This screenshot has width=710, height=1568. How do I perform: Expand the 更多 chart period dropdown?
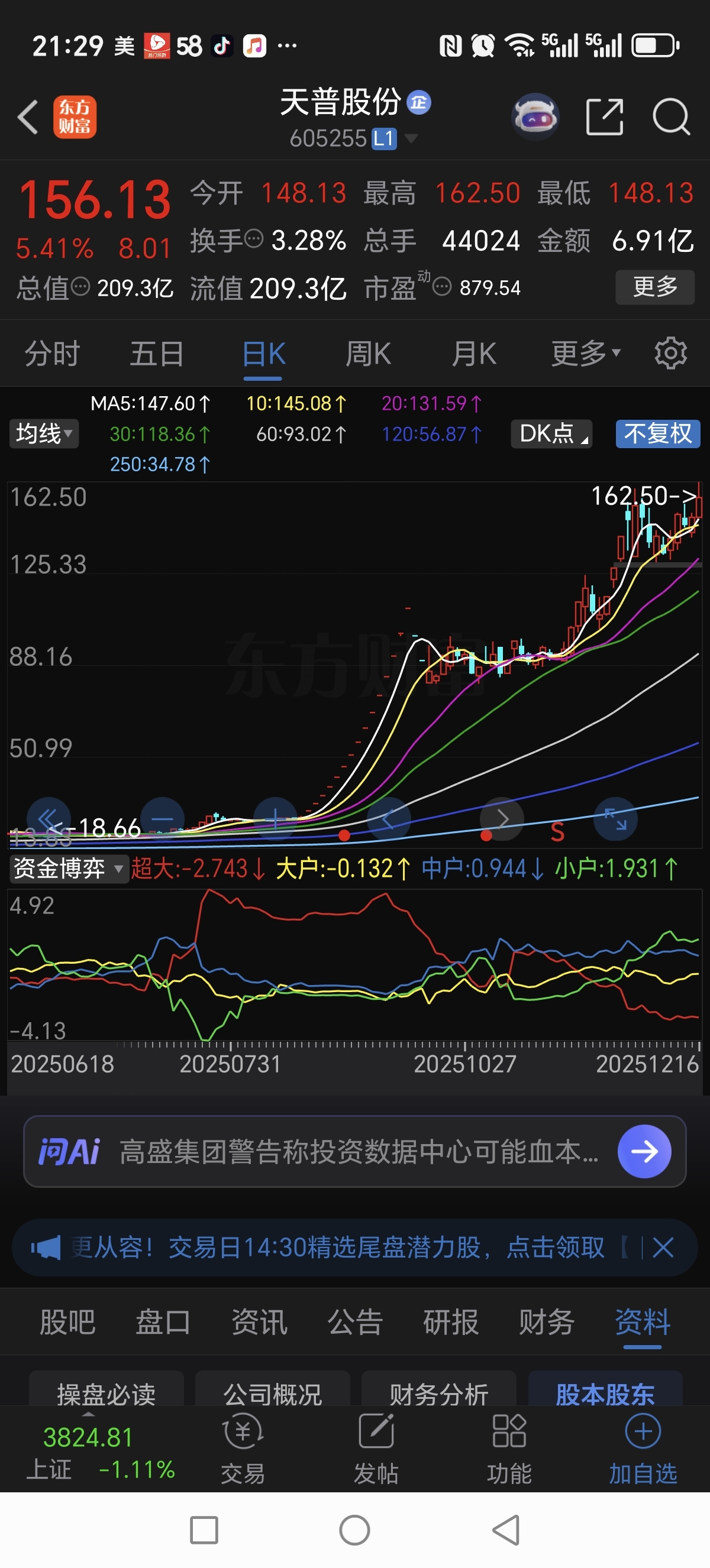tap(585, 353)
